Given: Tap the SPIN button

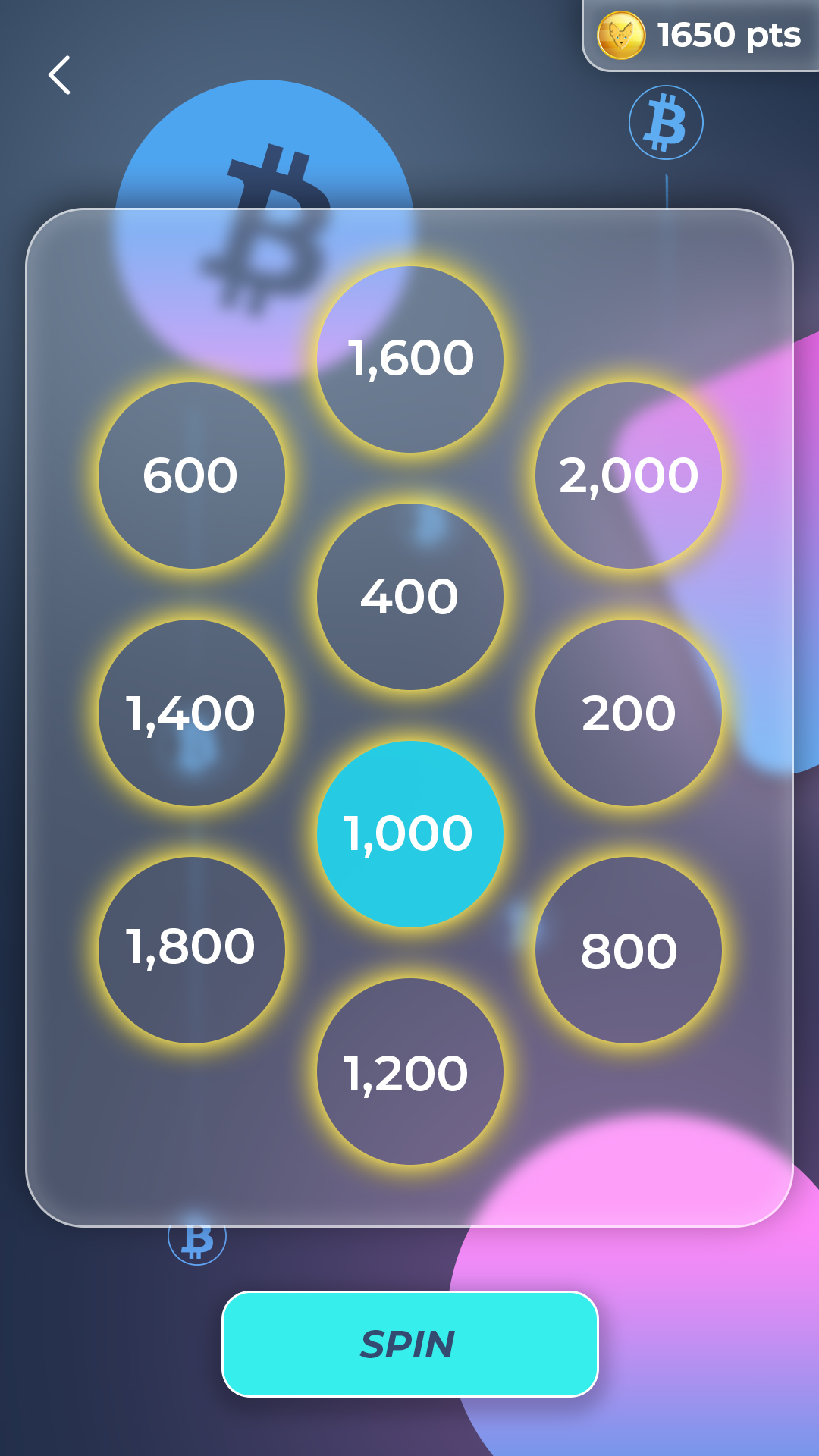Looking at the screenshot, I should [409, 1344].
